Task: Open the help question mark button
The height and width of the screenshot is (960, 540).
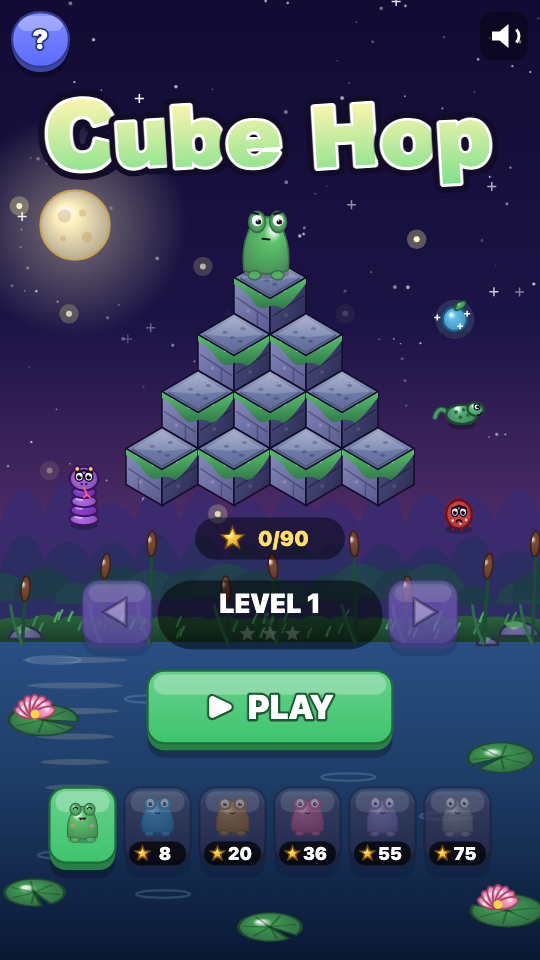Action: click(x=40, y=40)
